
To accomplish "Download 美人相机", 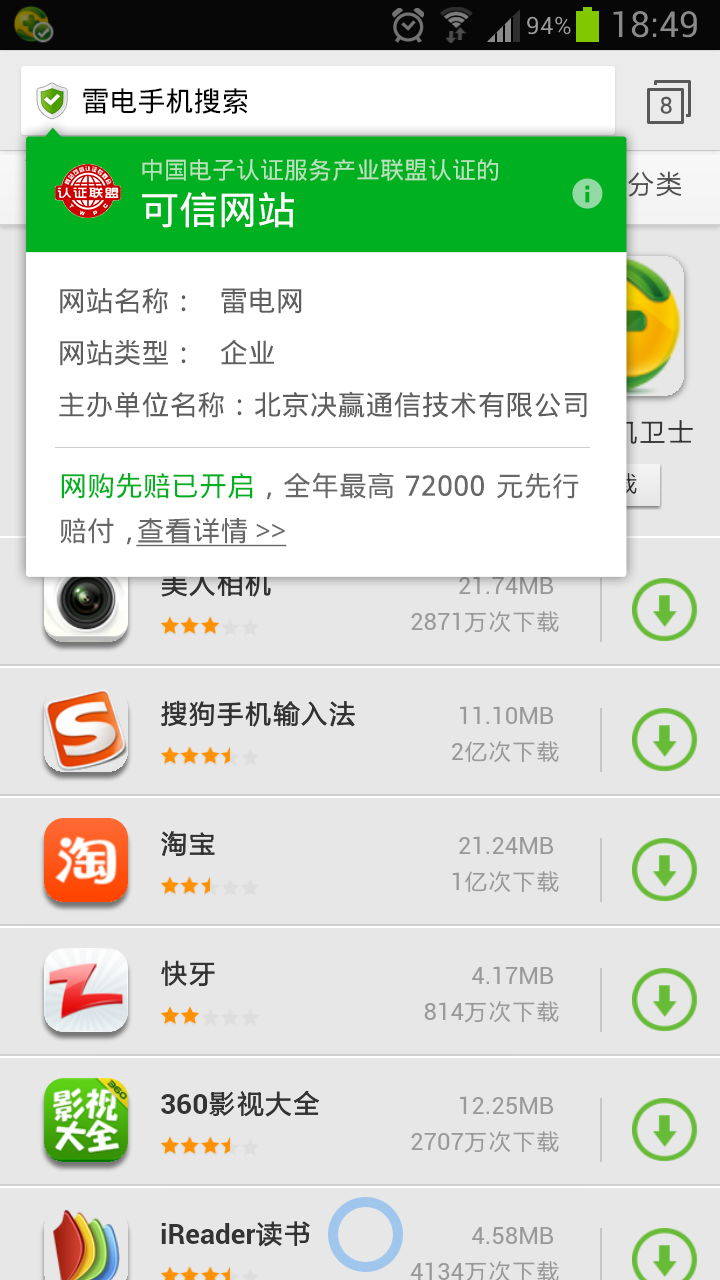I will click(x=664, y=610).
